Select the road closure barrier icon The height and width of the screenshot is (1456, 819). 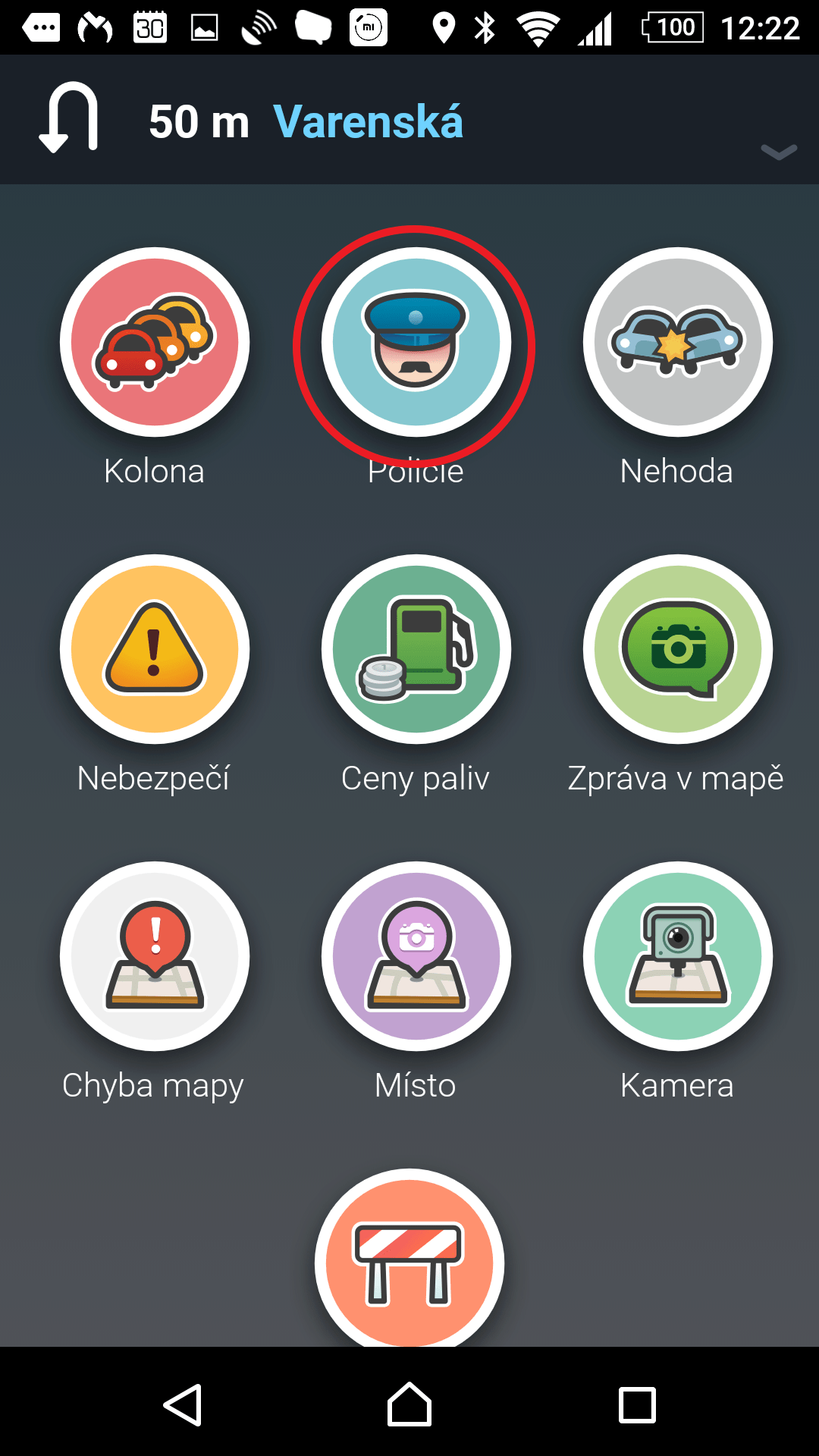[x=409, y=1260]
